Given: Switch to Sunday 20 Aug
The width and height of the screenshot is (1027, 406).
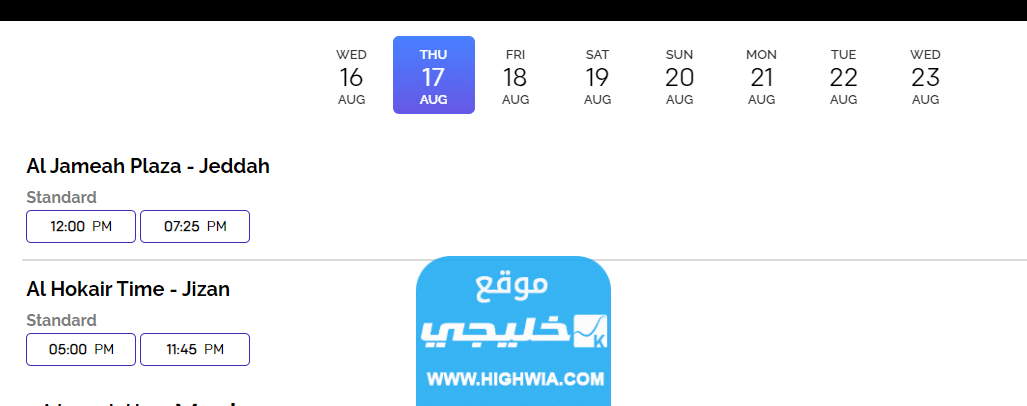Looking at the screenshot, I should click(x=679, y=76).
